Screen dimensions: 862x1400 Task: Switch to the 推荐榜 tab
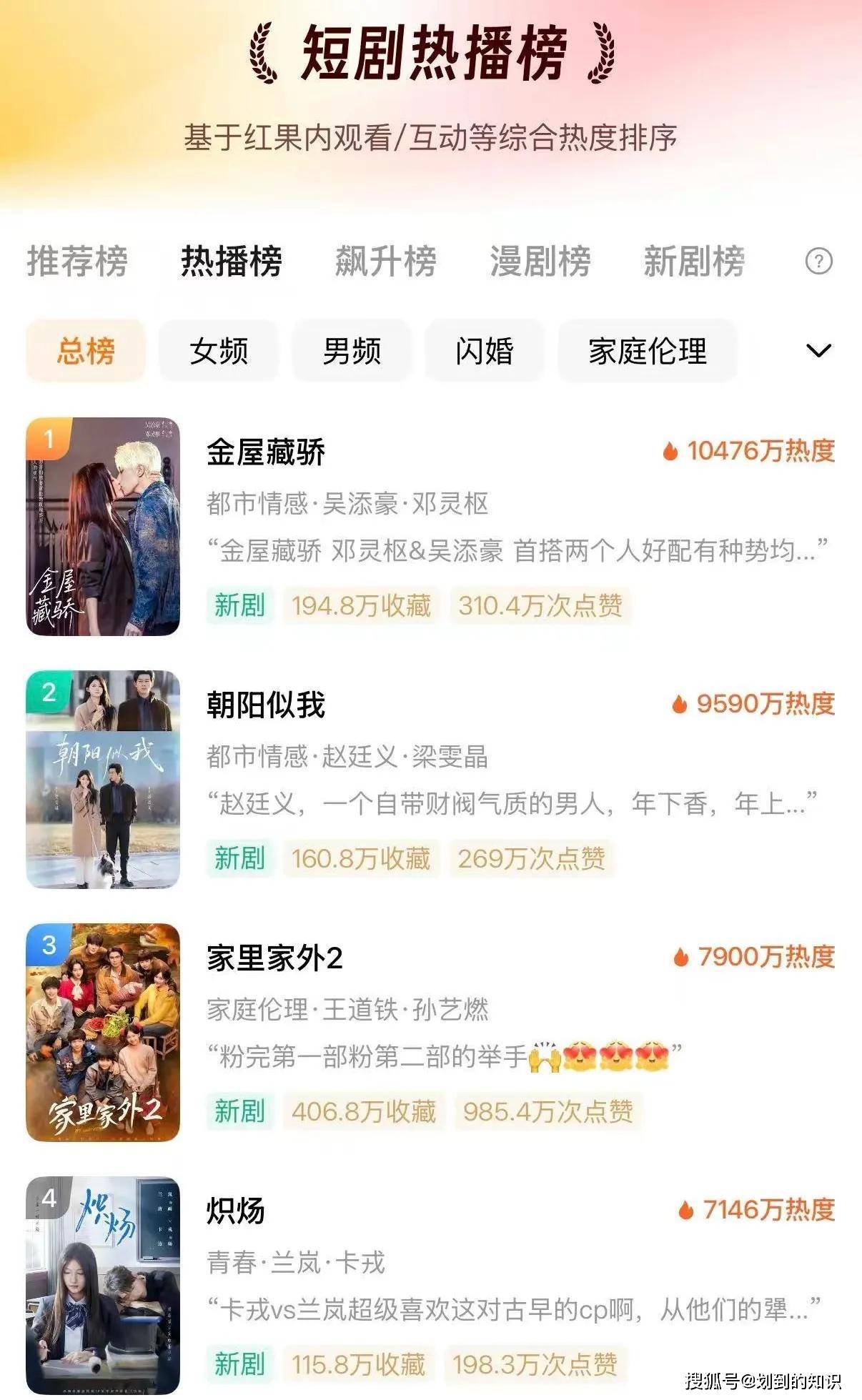pos(77,261)
